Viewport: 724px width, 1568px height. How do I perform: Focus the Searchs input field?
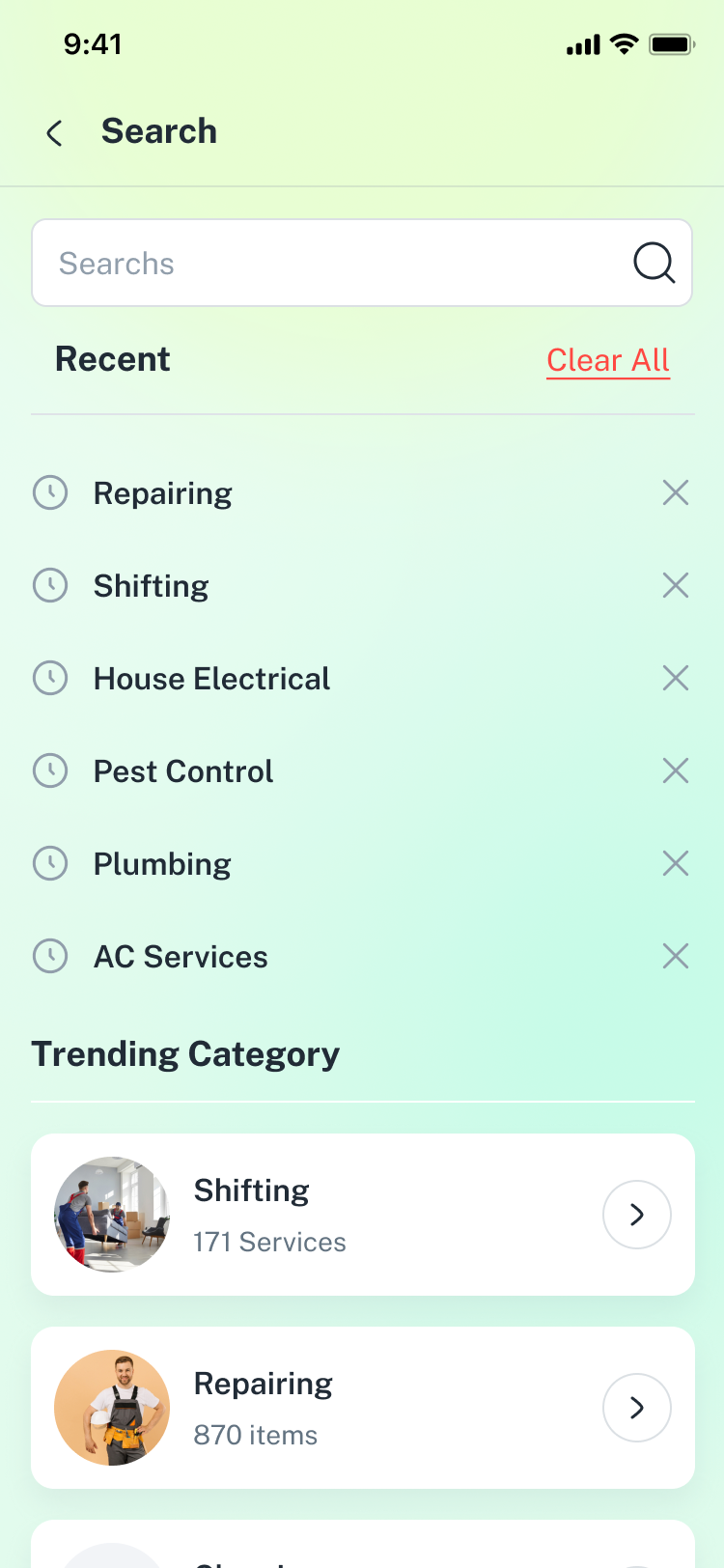coord(328,264)
